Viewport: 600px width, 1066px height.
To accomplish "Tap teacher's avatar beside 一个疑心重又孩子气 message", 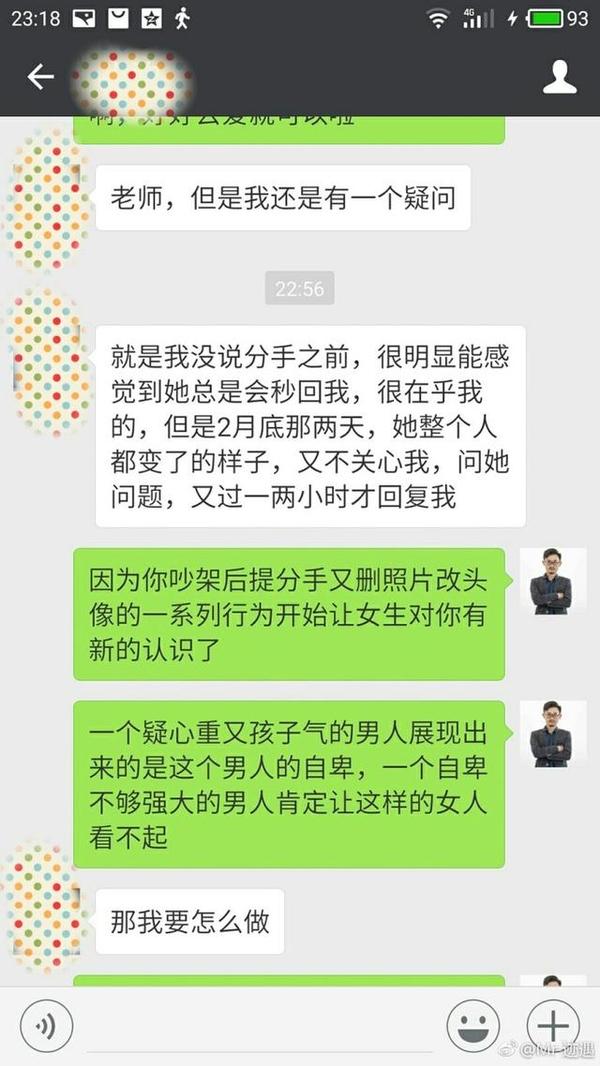I will point(551,733).
